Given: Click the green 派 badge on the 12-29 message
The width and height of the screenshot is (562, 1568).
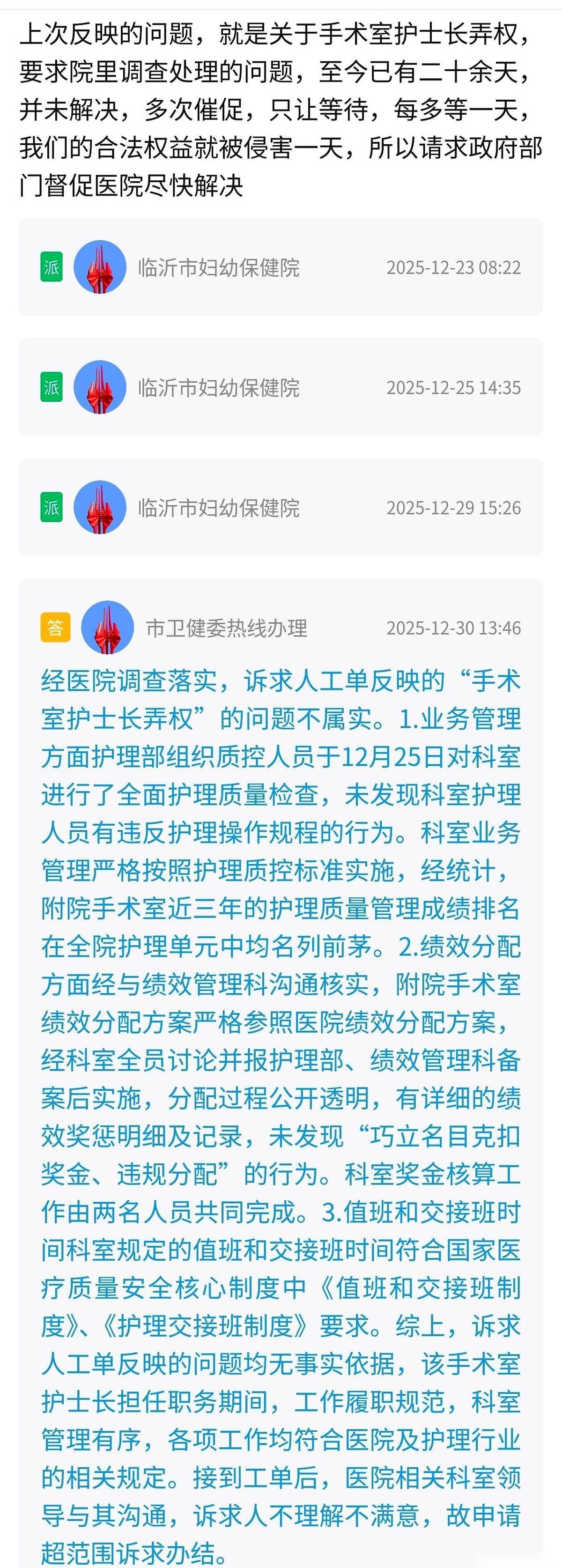Looking at the screenshot, I should click(x=52, y=506).
